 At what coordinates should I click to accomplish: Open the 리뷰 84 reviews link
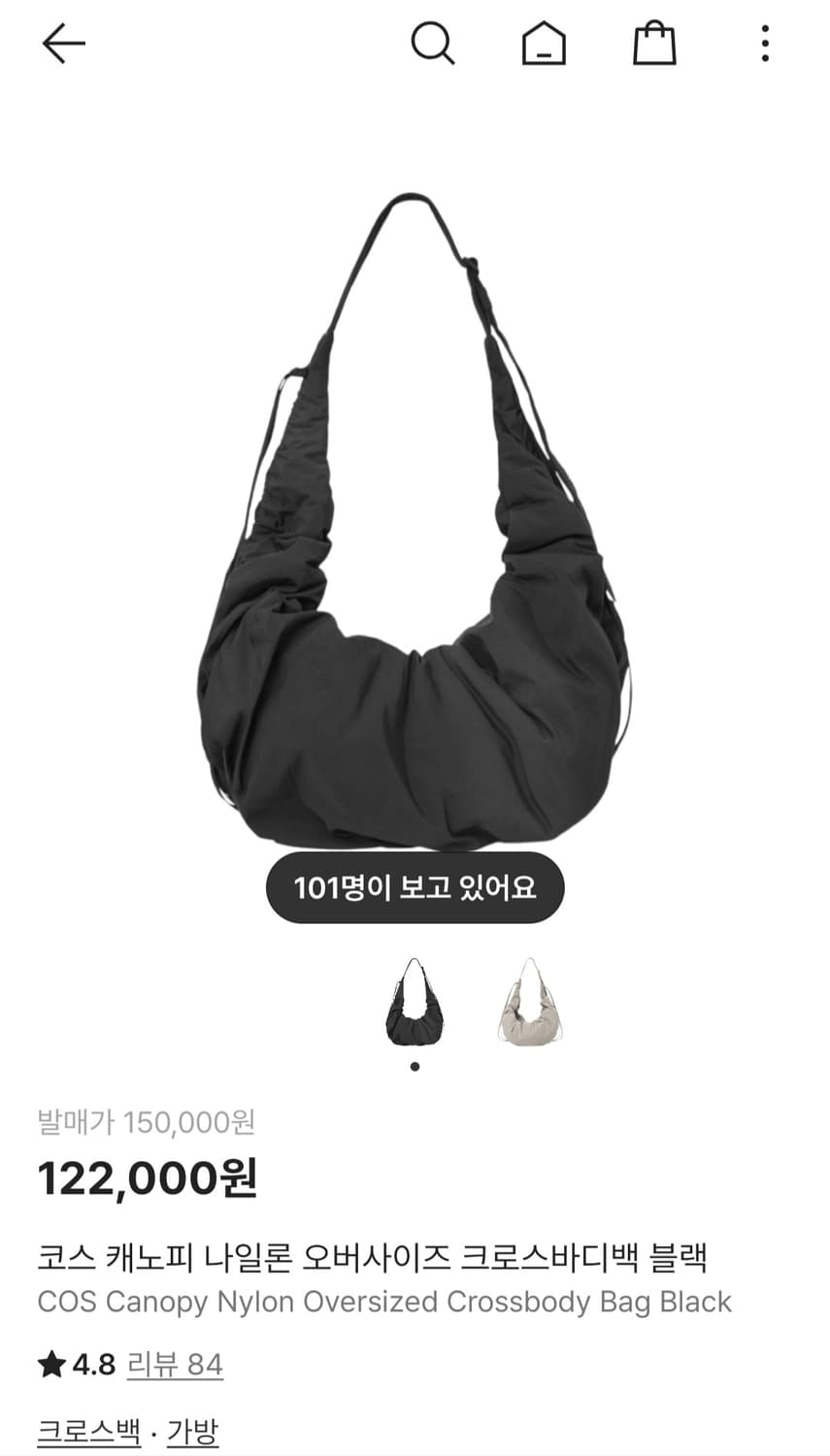pyautogui.click(x=173, y=1364)
